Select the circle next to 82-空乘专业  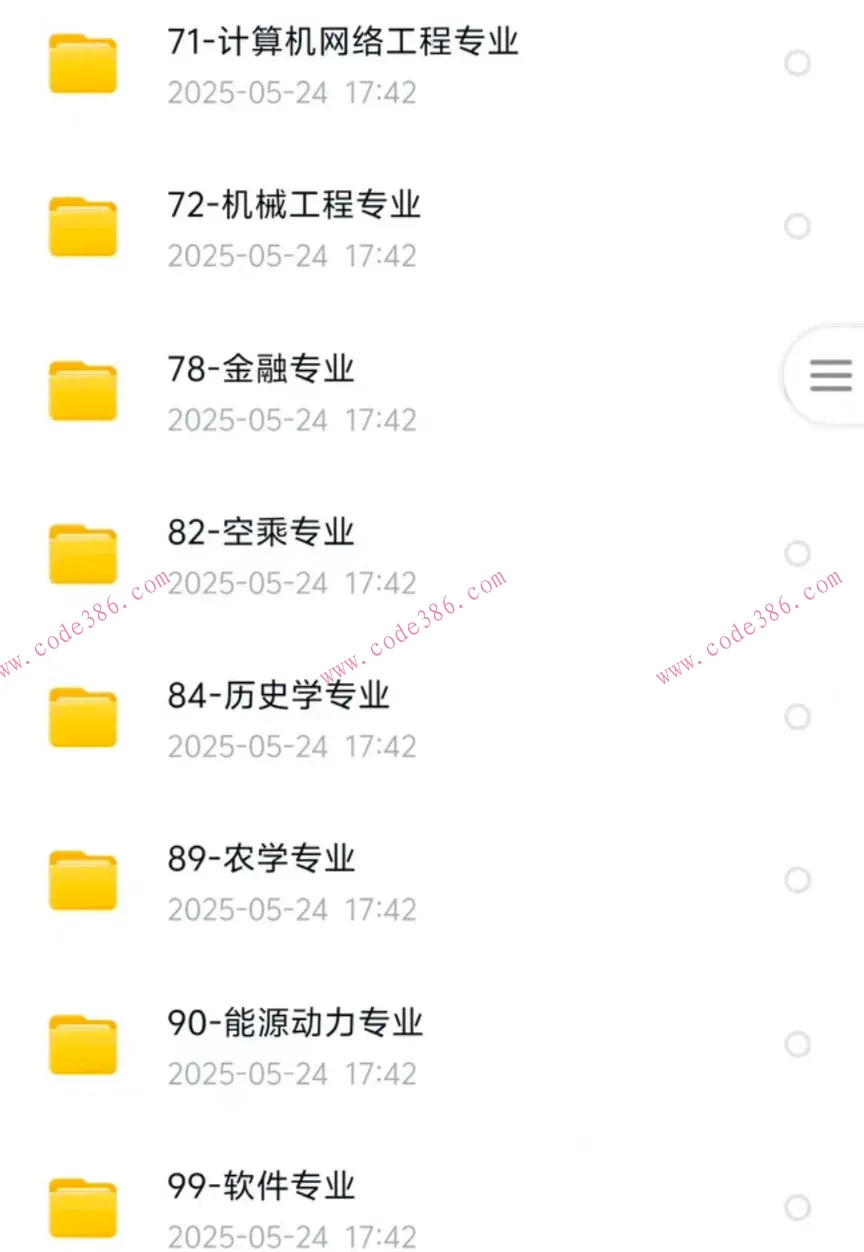(x=797, y=553)
